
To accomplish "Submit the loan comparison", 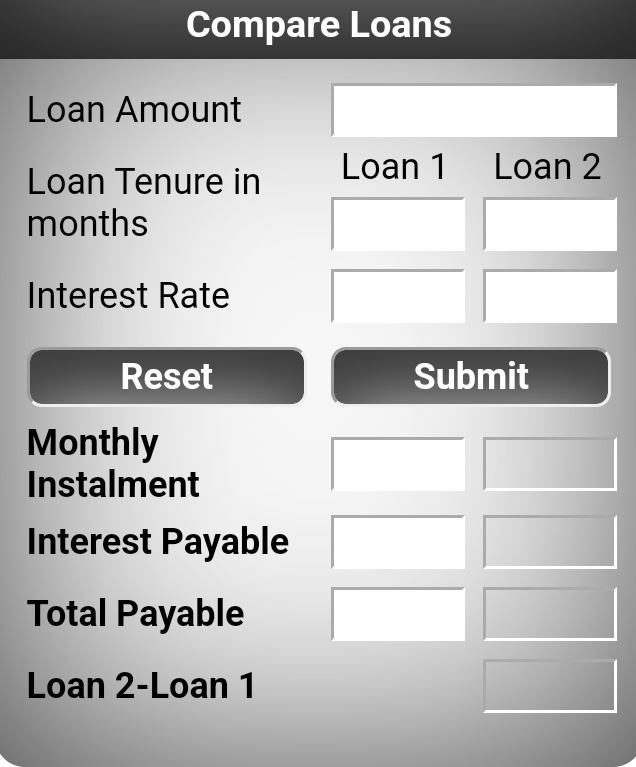I will (x=470, y=376).
